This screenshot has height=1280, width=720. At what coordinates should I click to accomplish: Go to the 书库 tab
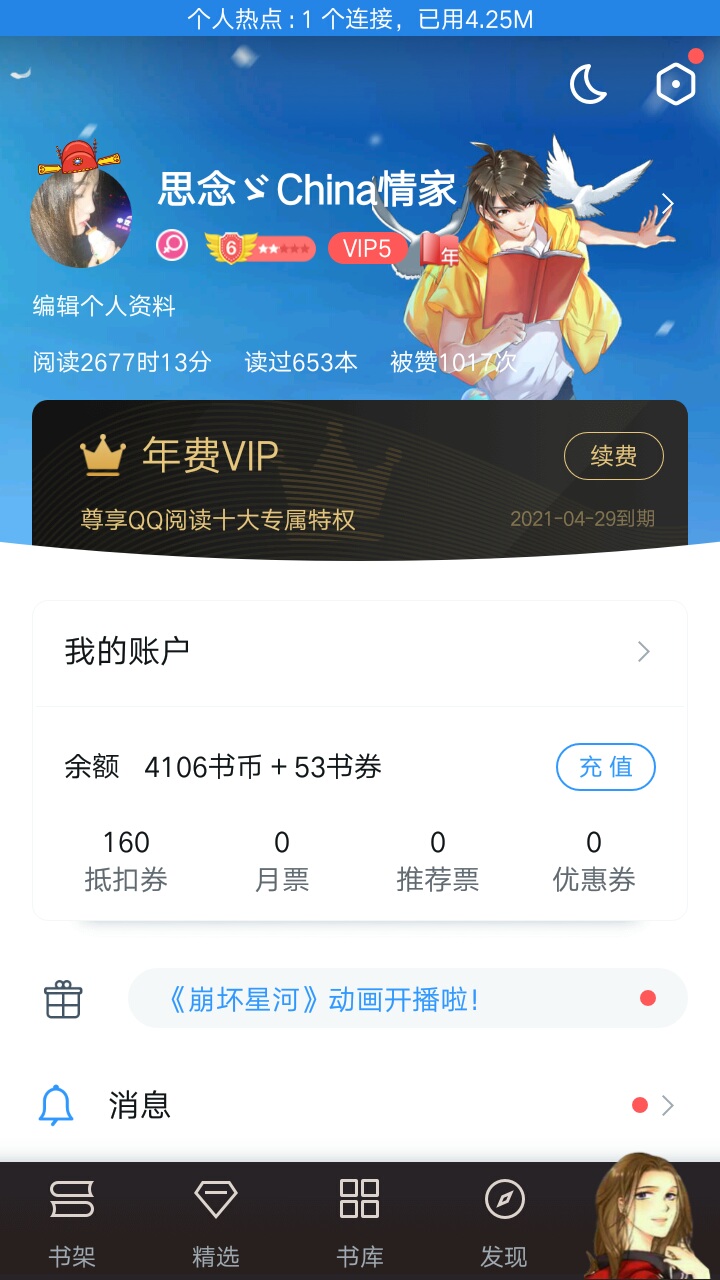pyautogui.click(x=360, y=1221)
